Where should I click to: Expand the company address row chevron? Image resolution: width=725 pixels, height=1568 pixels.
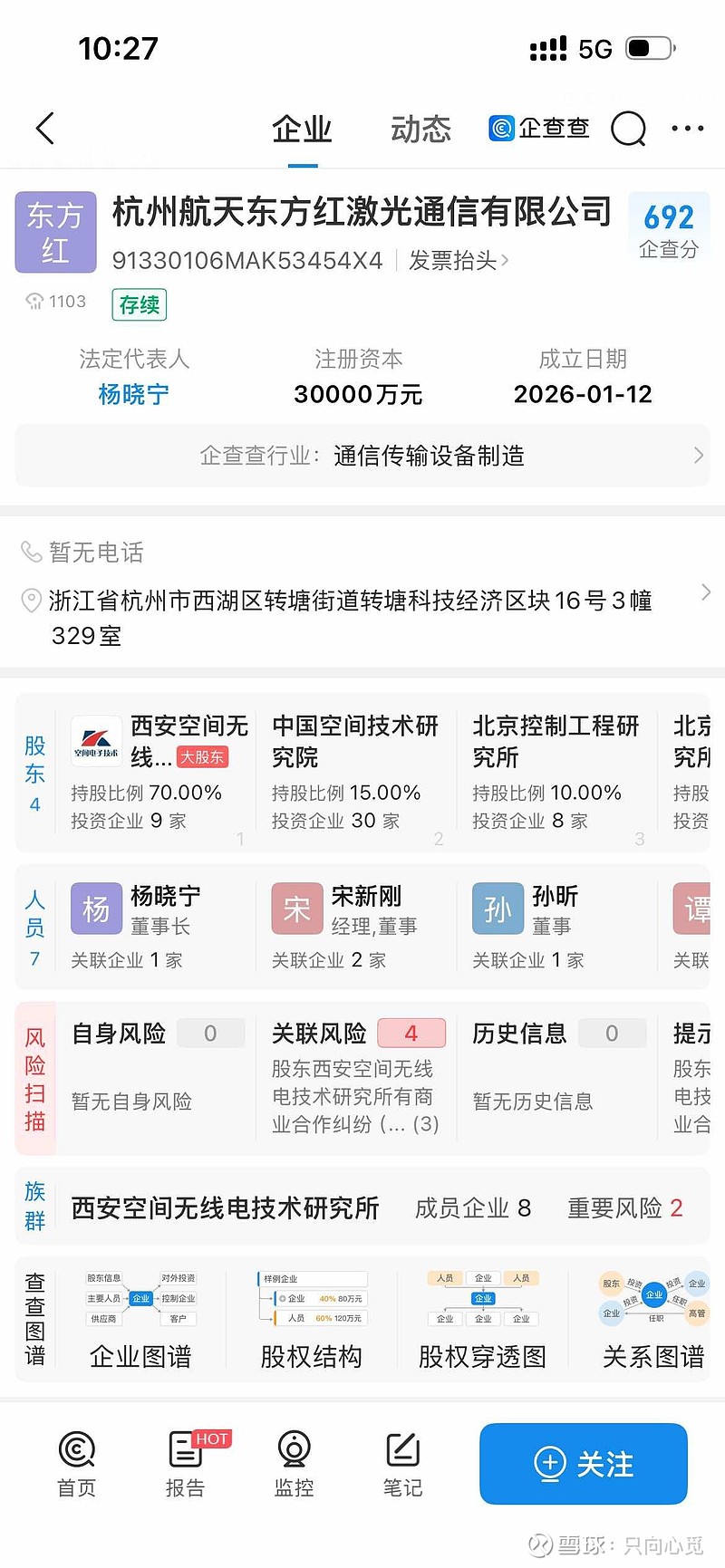point(705,592)
